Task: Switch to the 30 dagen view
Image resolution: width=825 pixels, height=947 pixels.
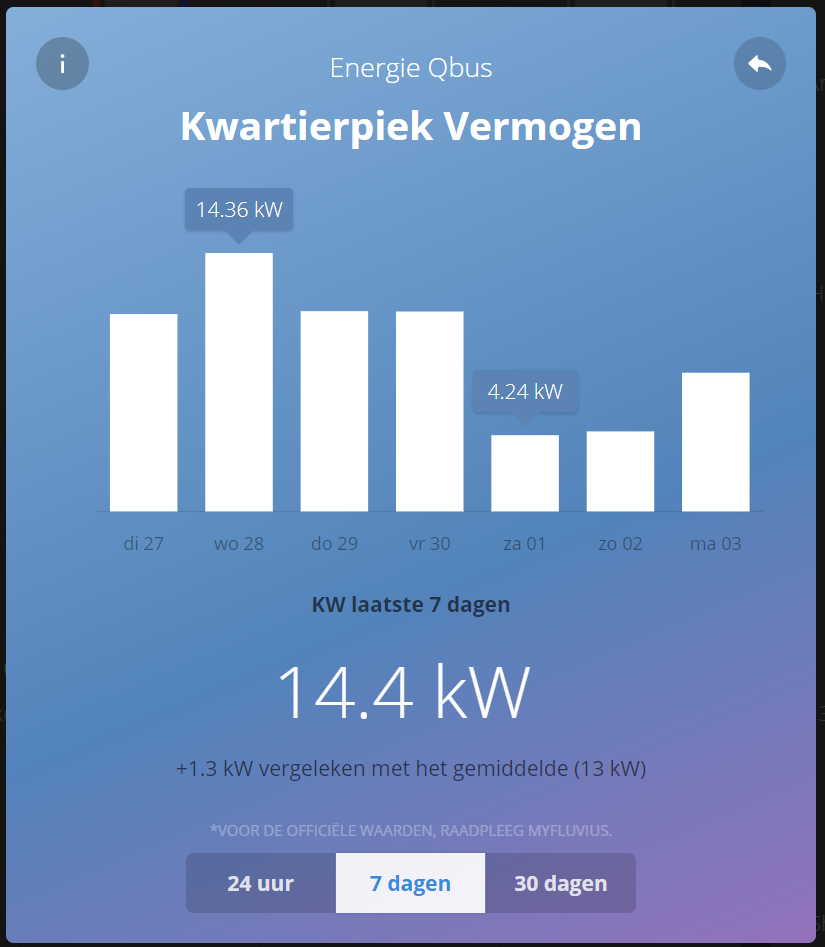Action: [560, 883]
